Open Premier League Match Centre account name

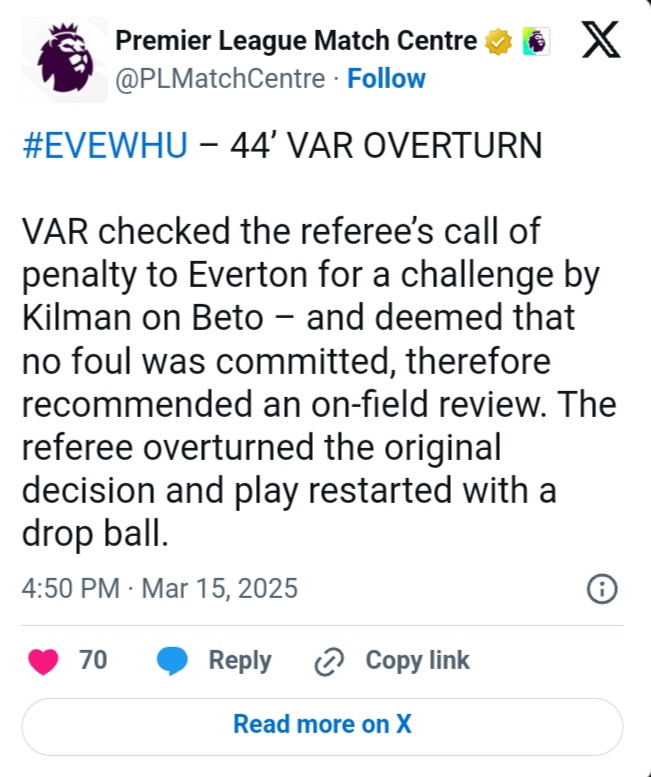click(x=296, y=41)
